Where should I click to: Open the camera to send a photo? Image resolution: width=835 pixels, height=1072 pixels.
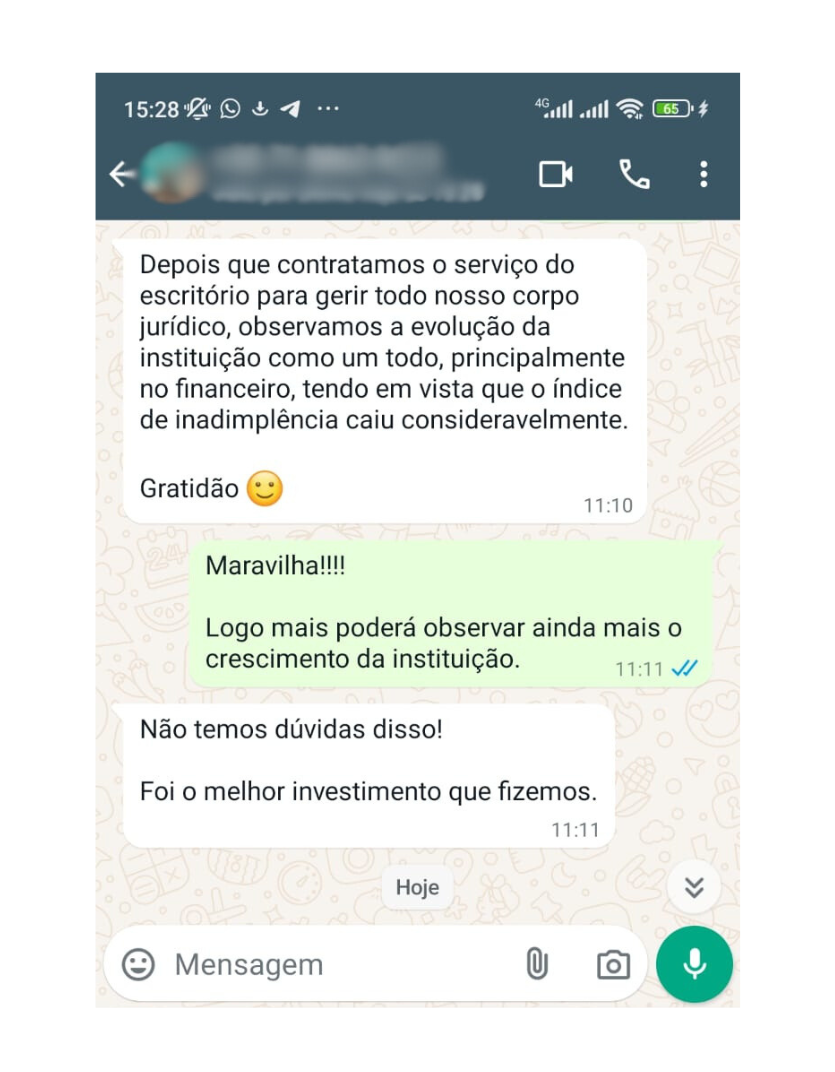613,964
